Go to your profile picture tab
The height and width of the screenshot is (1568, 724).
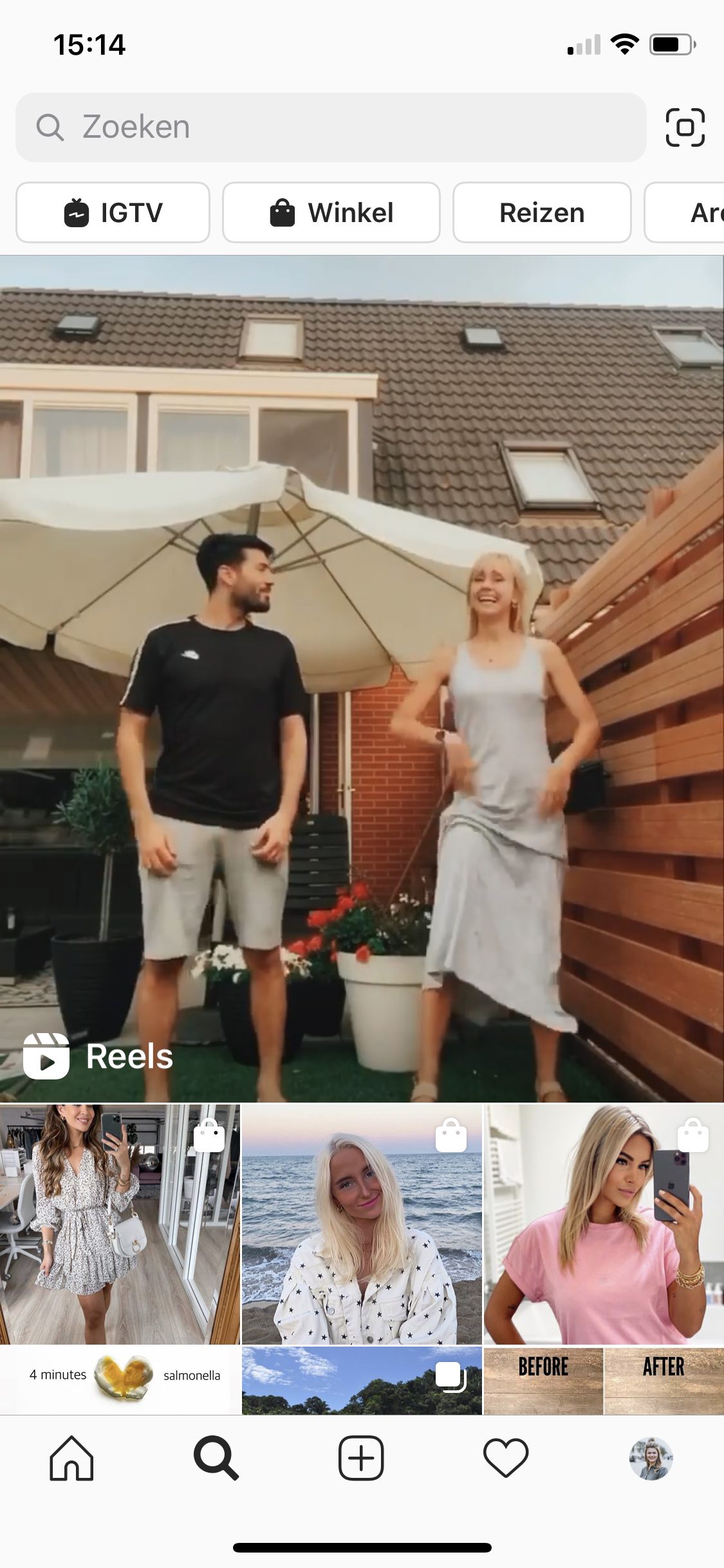[x=651, y=1458]
